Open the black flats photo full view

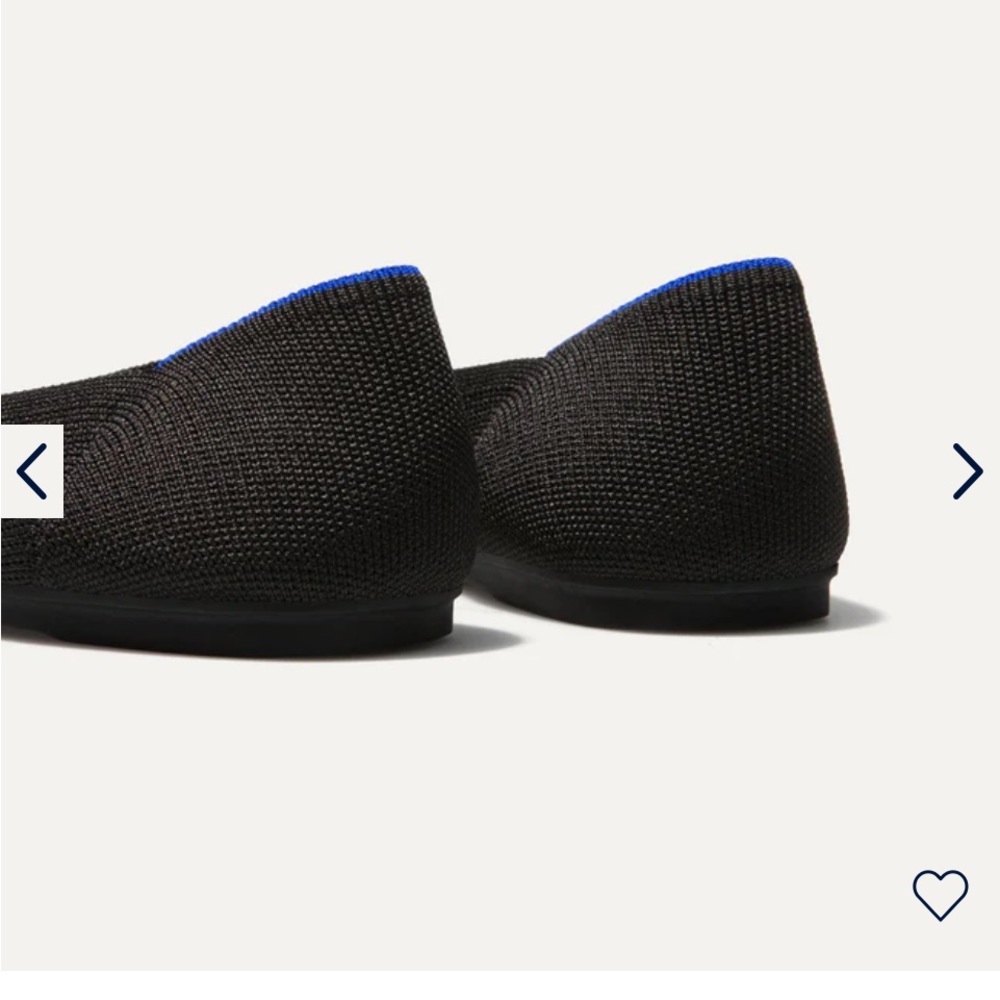(500, 480)
